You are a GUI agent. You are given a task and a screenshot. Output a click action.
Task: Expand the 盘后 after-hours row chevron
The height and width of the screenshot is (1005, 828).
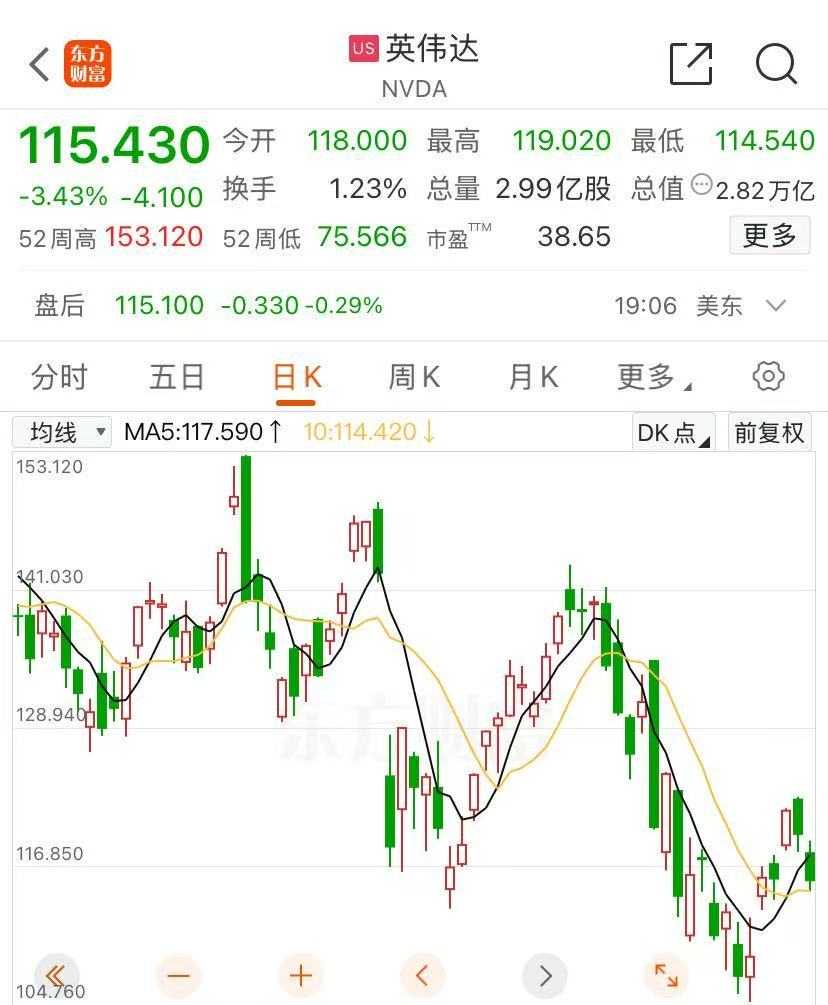(x=775, y=305)
